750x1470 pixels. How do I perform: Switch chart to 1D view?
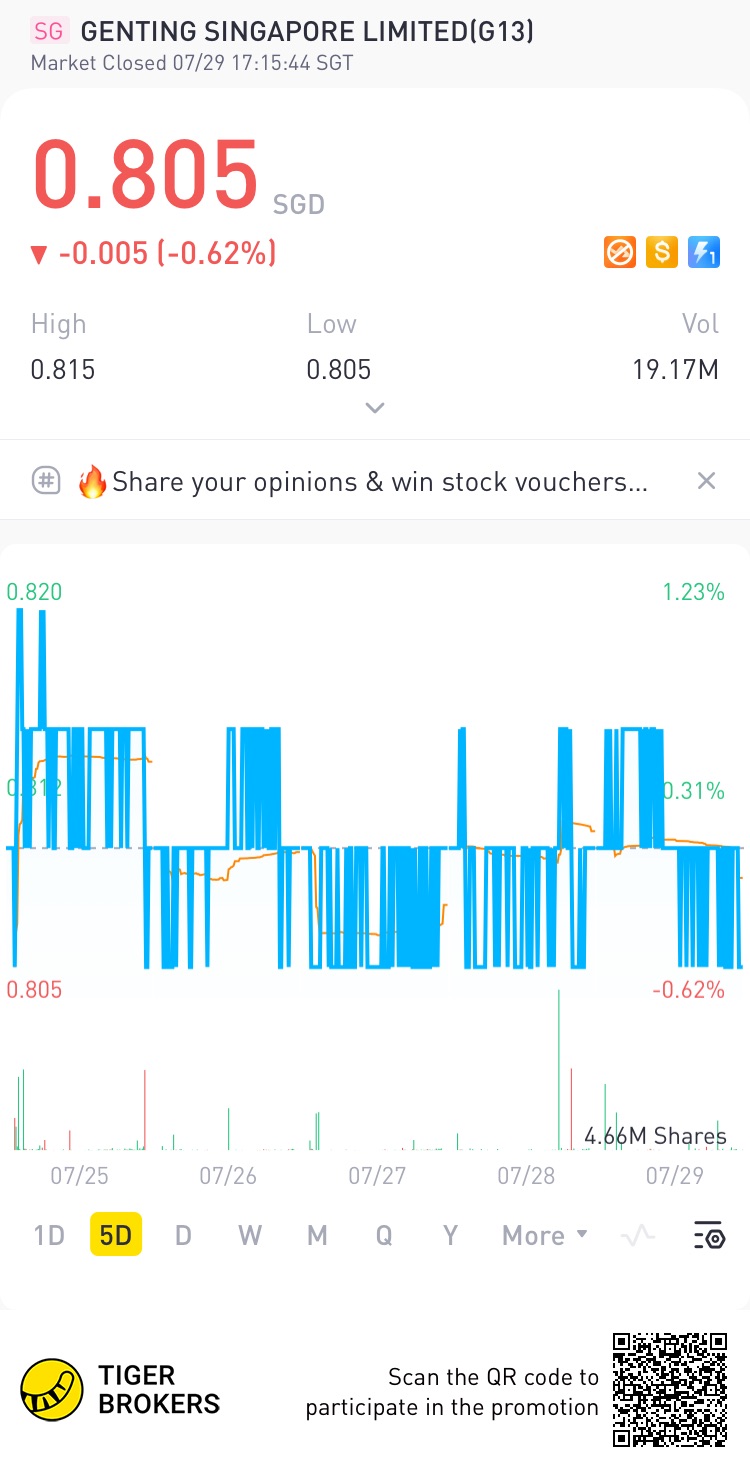point(49,1235)
